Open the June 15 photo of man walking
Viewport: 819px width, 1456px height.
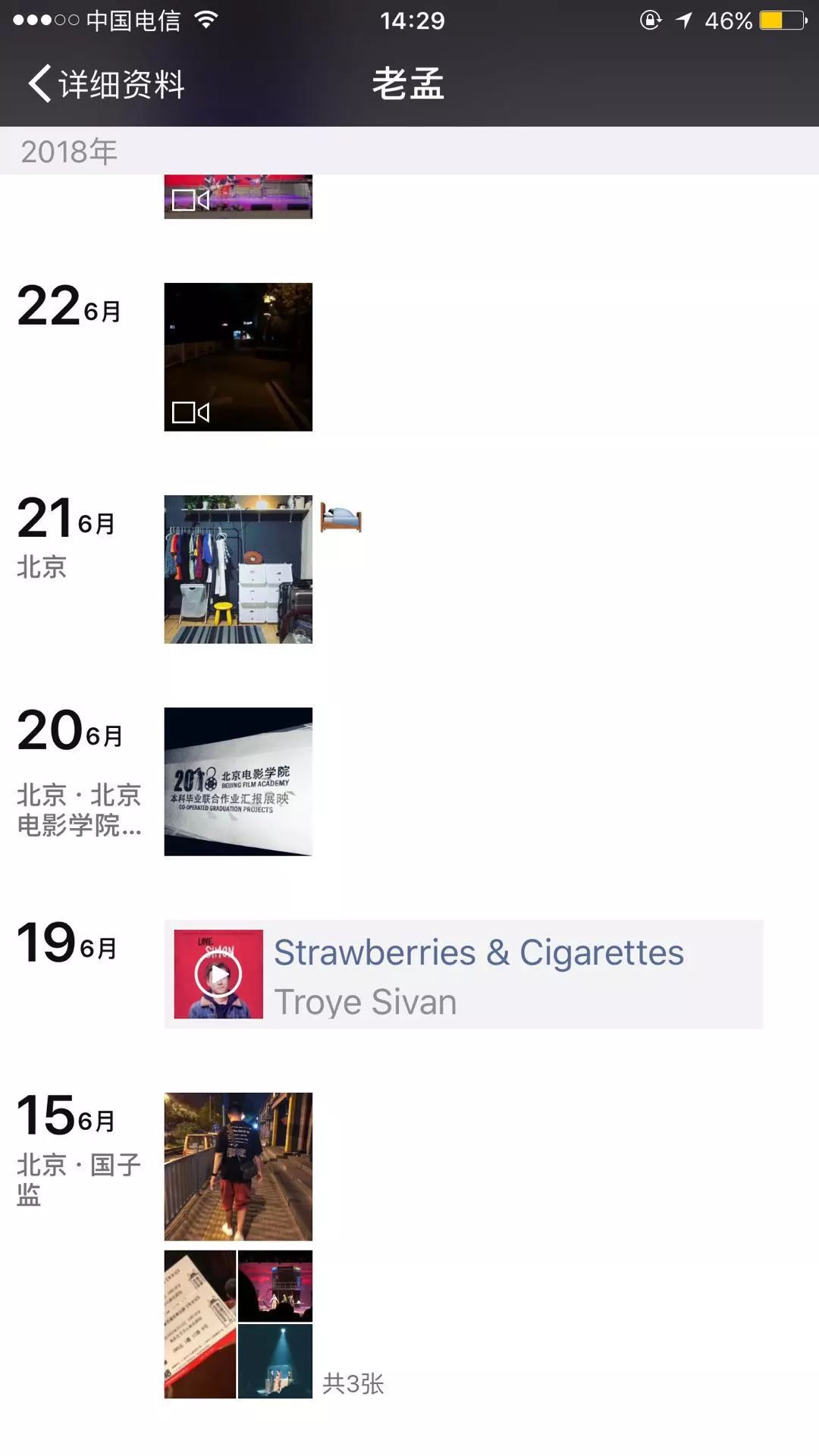[238, 1166]
